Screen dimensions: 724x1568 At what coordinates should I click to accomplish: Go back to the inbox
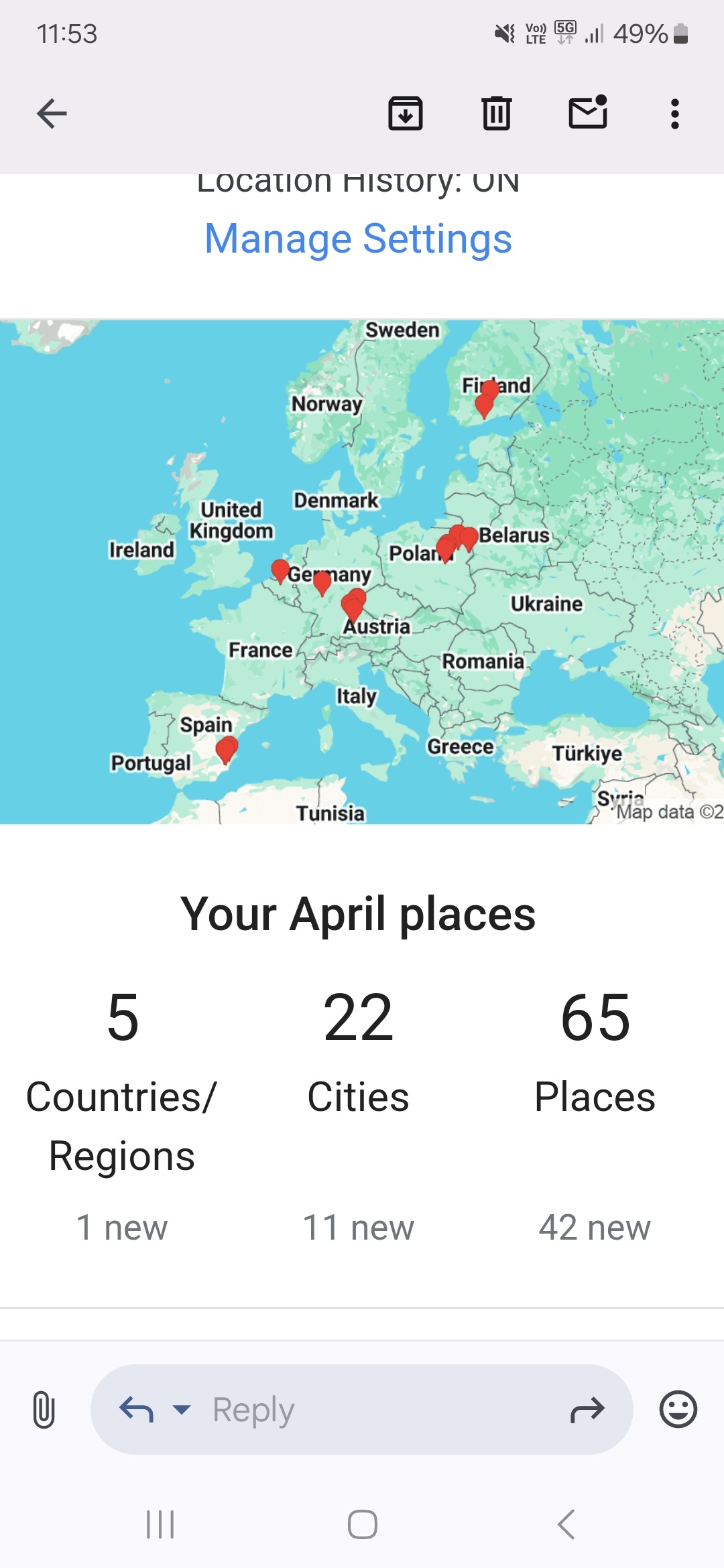pyautogui.click(x=52, y=113)
